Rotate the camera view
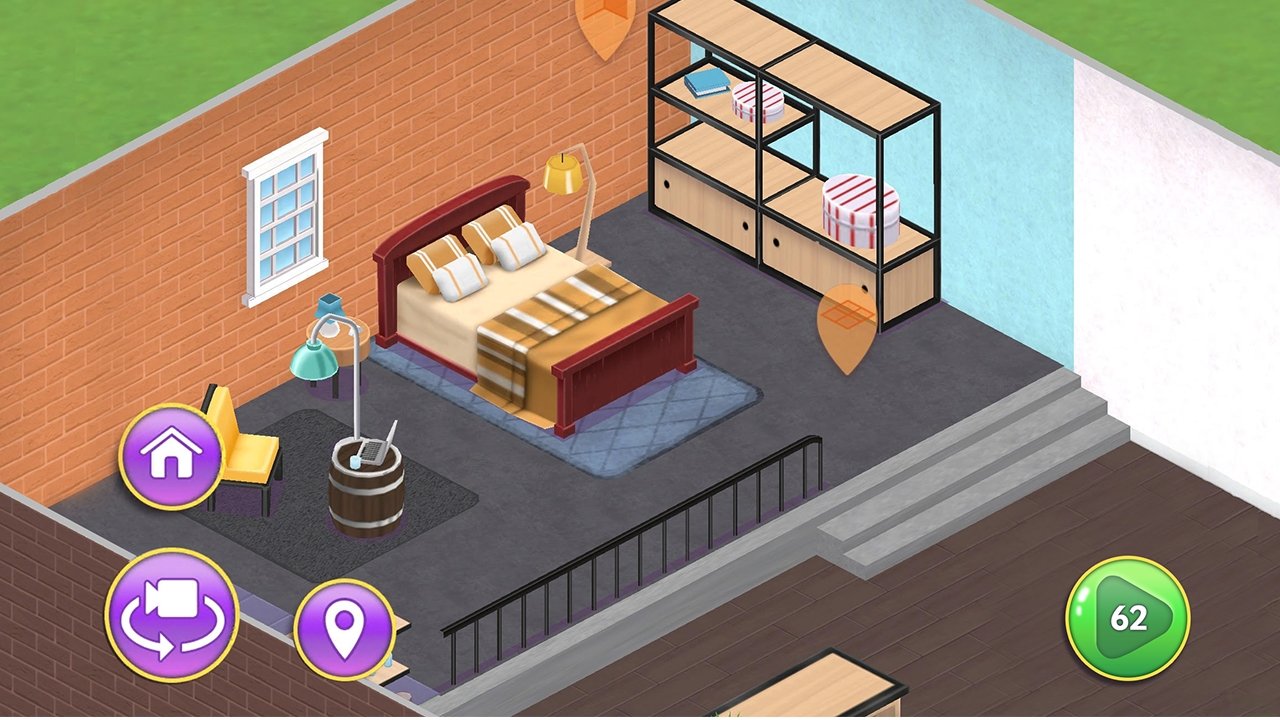Screen dimensions: 1280x720 (x=172, y=615)
